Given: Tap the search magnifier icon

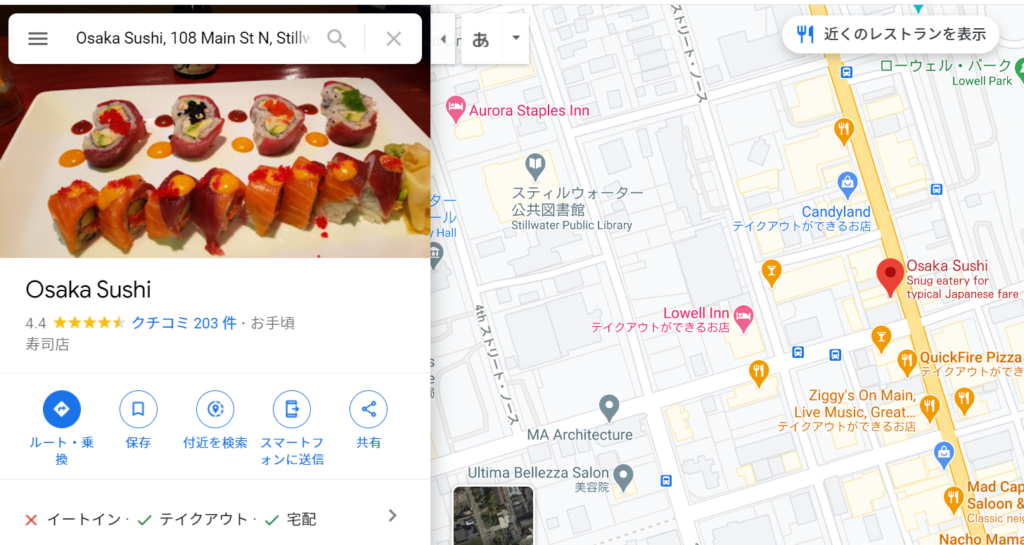Looking at the screenshot, I should point(337,38).
